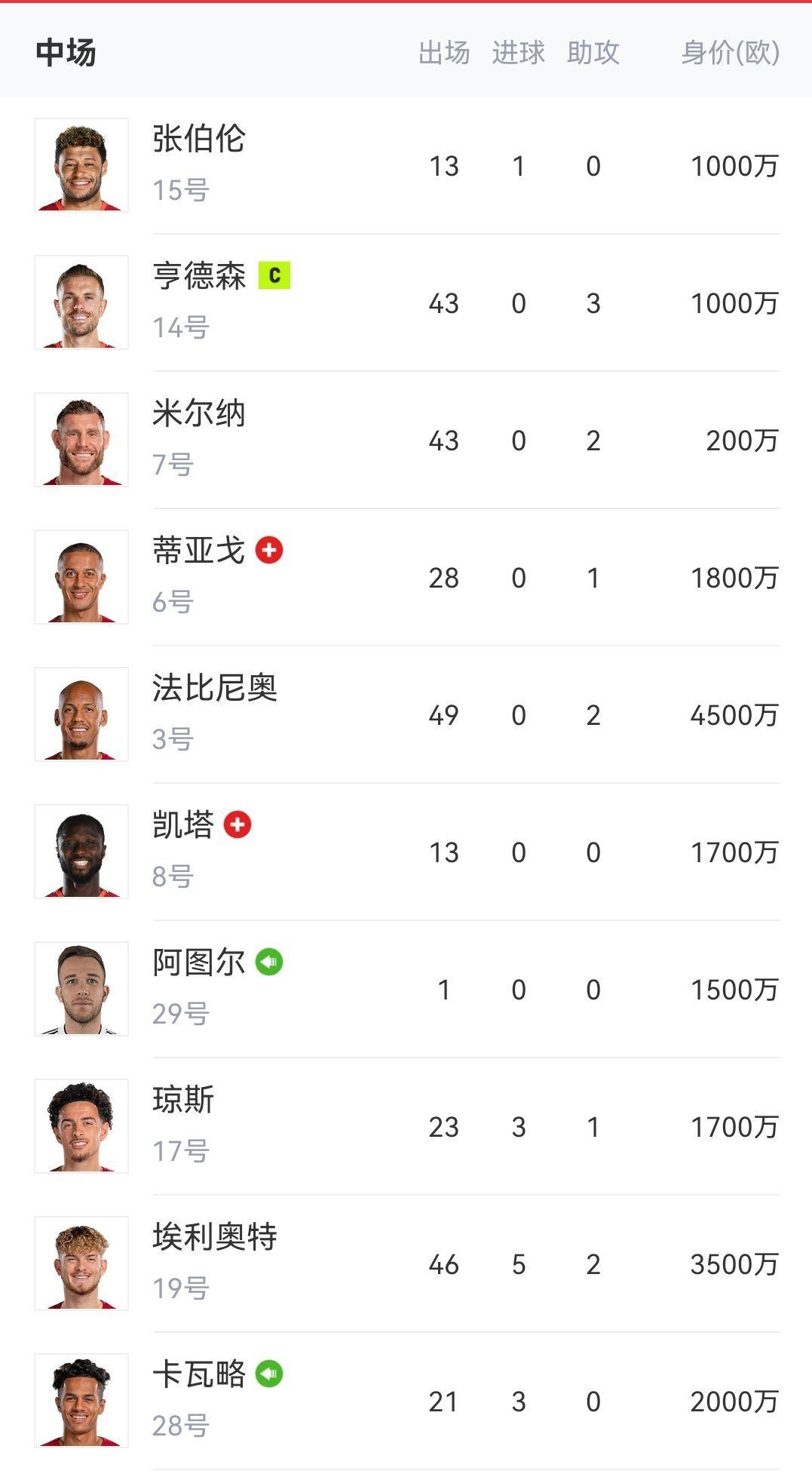The image size is (812, 1483).
Task: Open 卡瓦略's player profile
Action: [x=406, y=1401]
